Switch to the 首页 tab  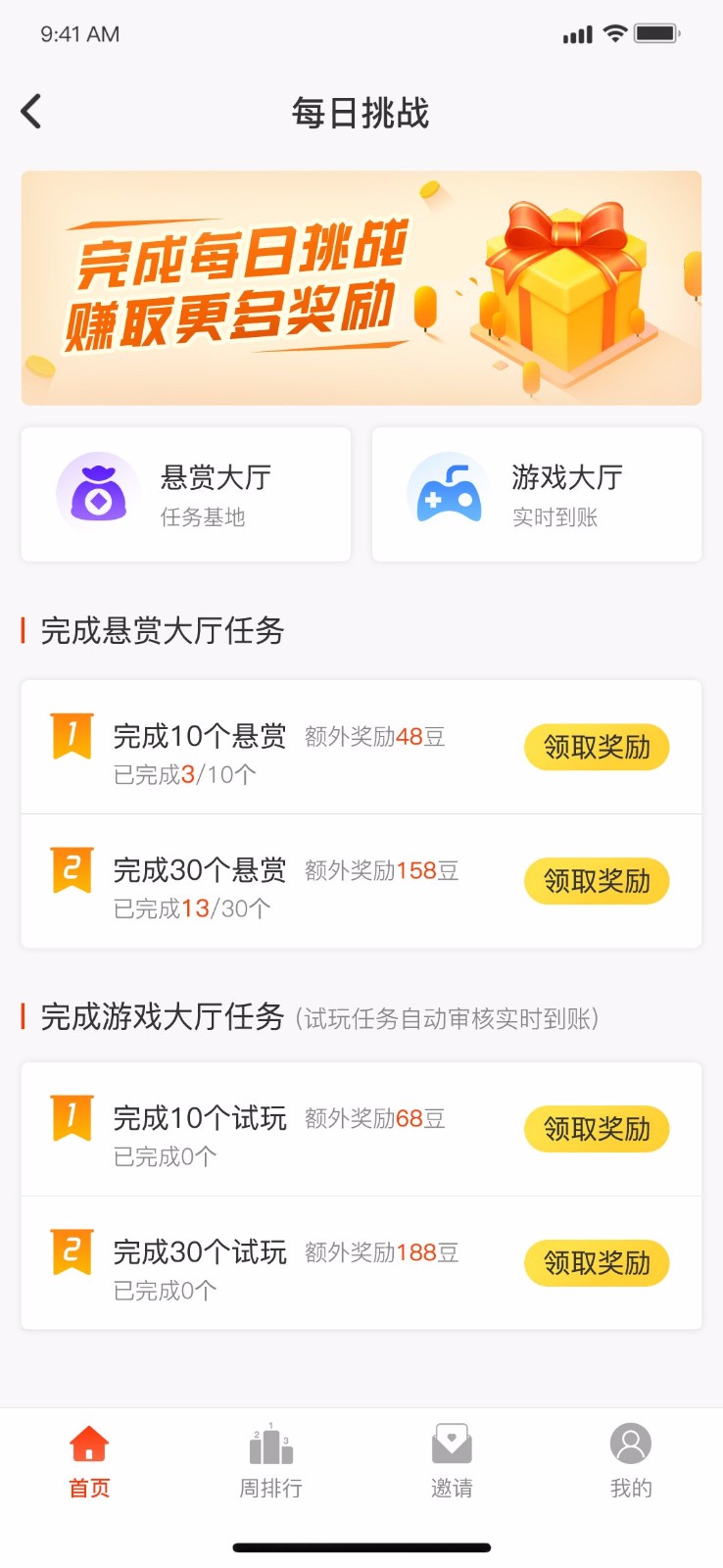click(89, 1461)
